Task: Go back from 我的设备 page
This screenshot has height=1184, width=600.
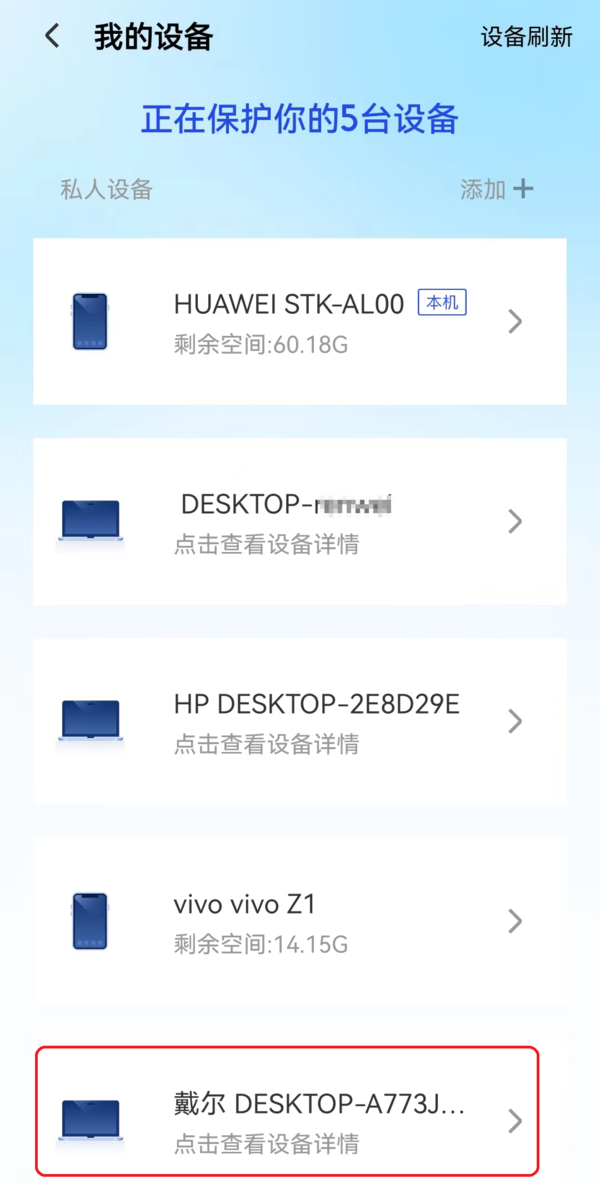Action: [x=52, y=38]
